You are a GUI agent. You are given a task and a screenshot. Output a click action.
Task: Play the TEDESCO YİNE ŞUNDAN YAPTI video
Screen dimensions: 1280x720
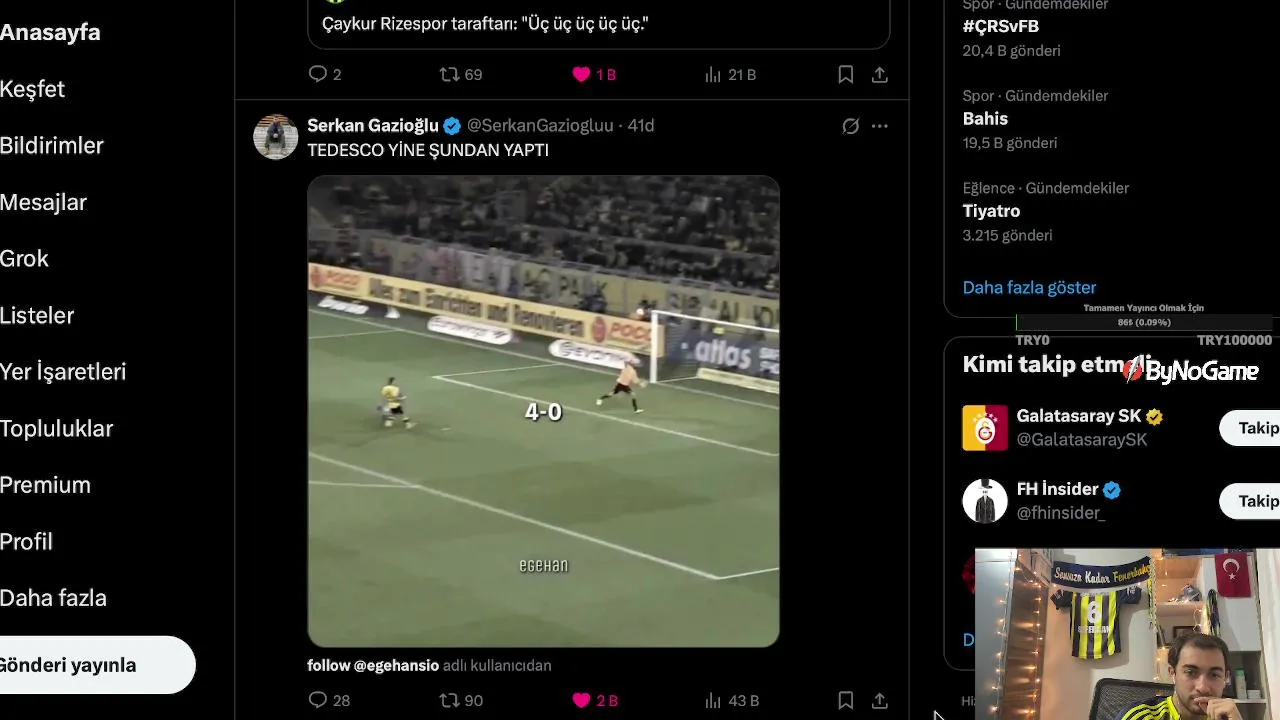[x=543, y=411]
